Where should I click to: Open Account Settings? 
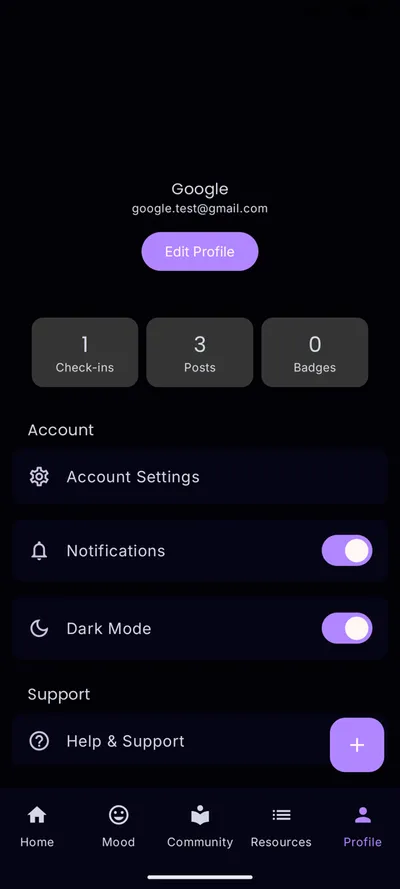pyautogui.click(x=199, y=477)
